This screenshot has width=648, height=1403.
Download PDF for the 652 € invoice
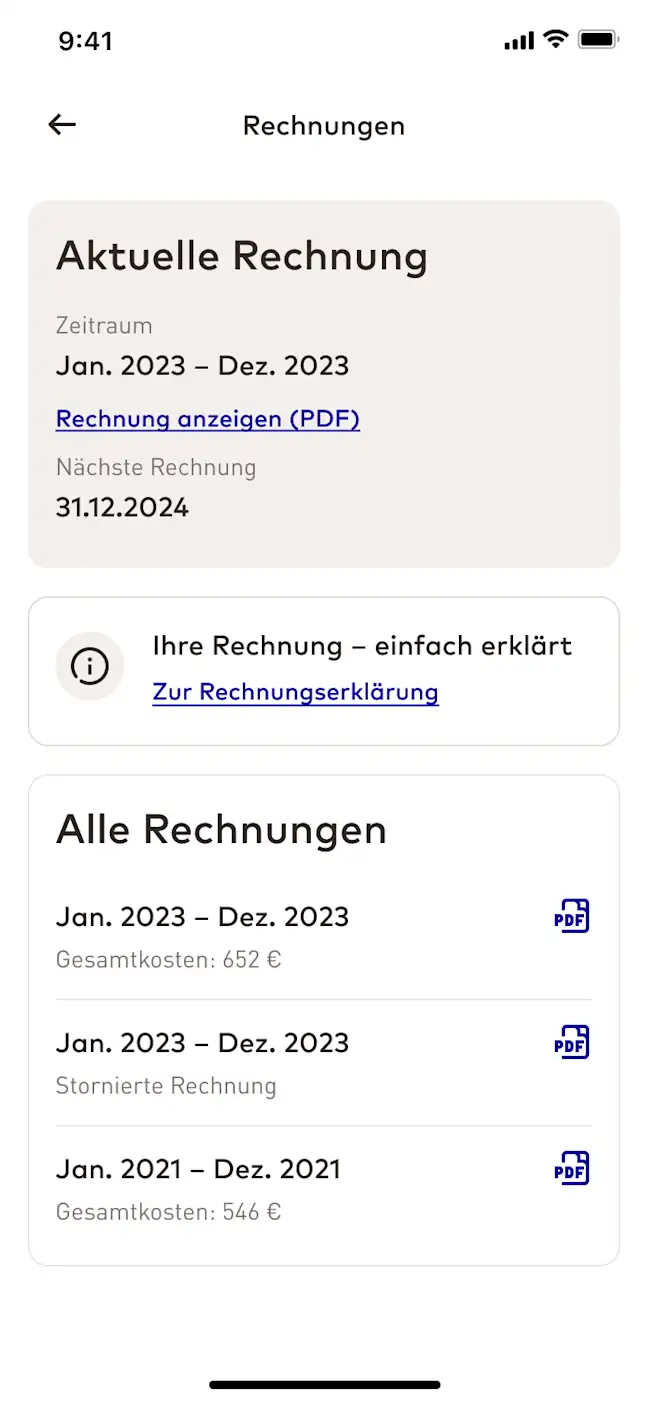coord(572,916)
